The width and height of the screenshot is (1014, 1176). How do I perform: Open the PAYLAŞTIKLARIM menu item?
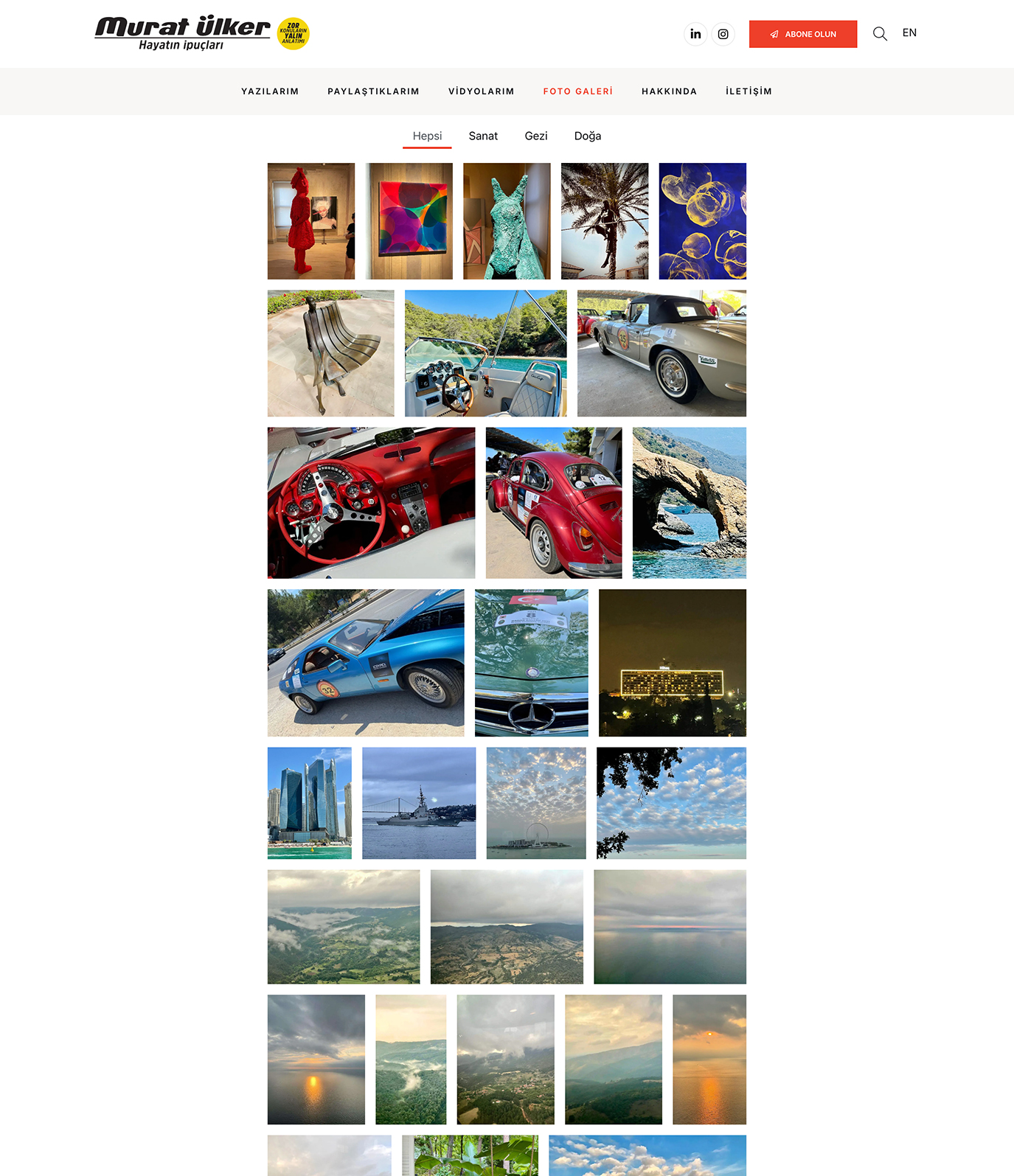click(x=373, y=91)
